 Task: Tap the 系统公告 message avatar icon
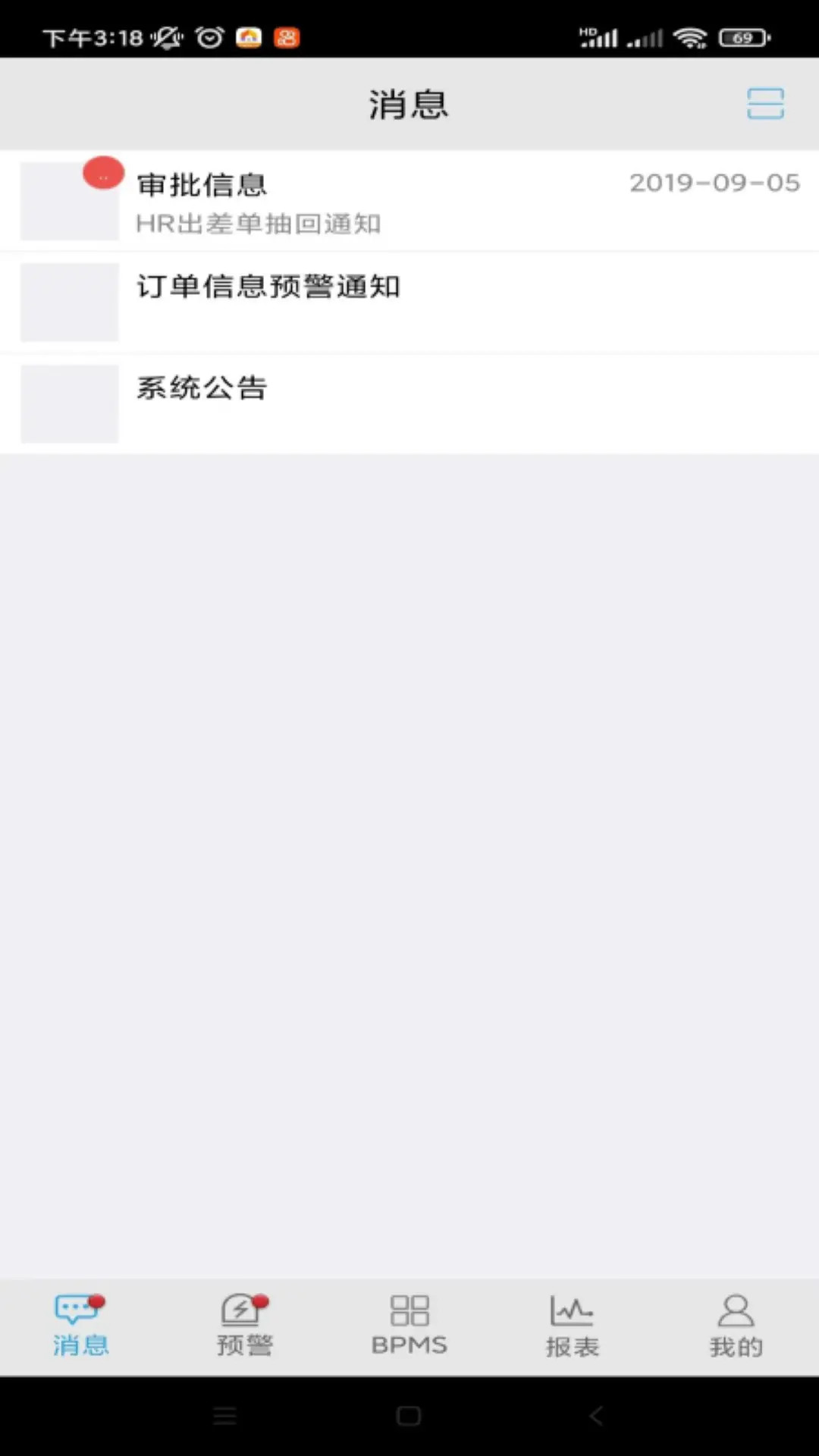click(69, 403)
